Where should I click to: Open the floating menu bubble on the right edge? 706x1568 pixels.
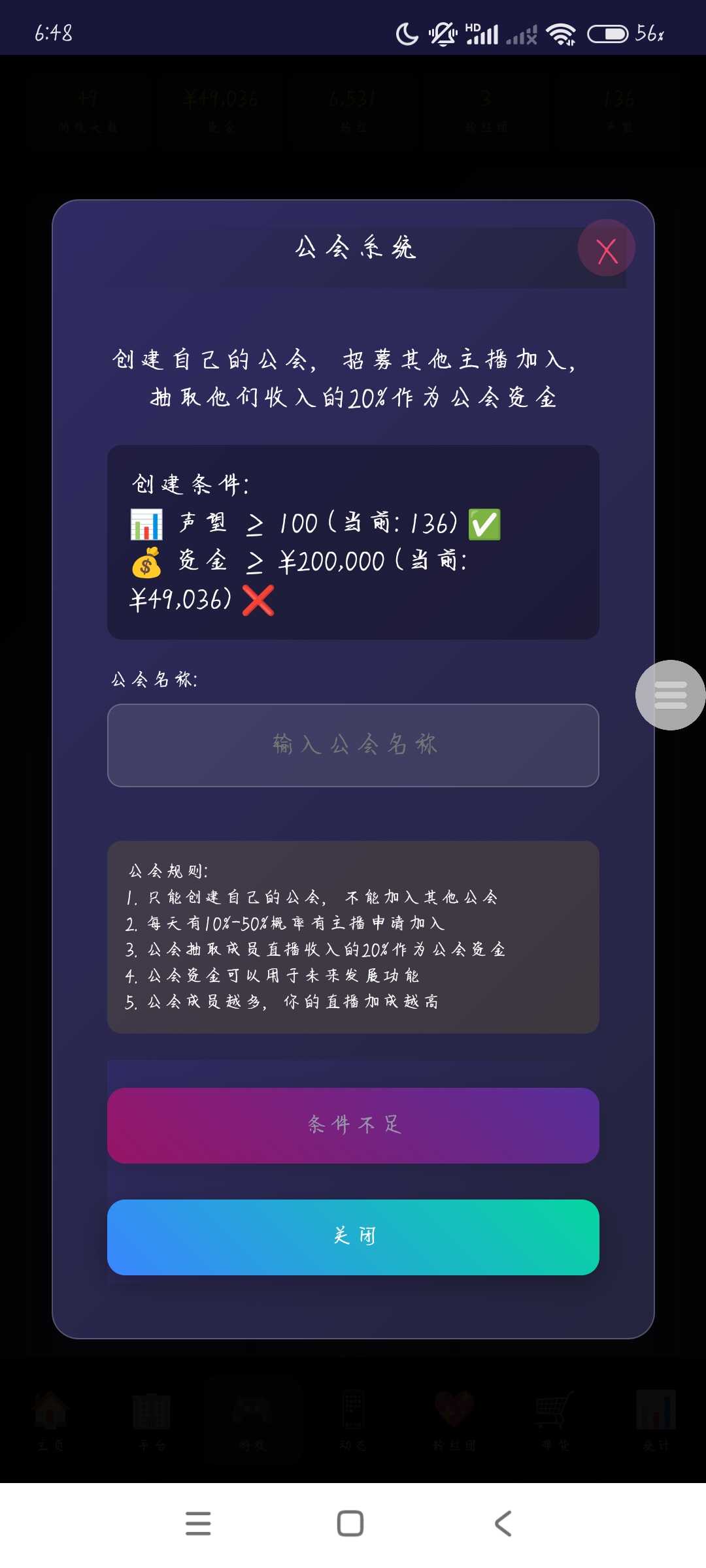click(x=670, y=694)
